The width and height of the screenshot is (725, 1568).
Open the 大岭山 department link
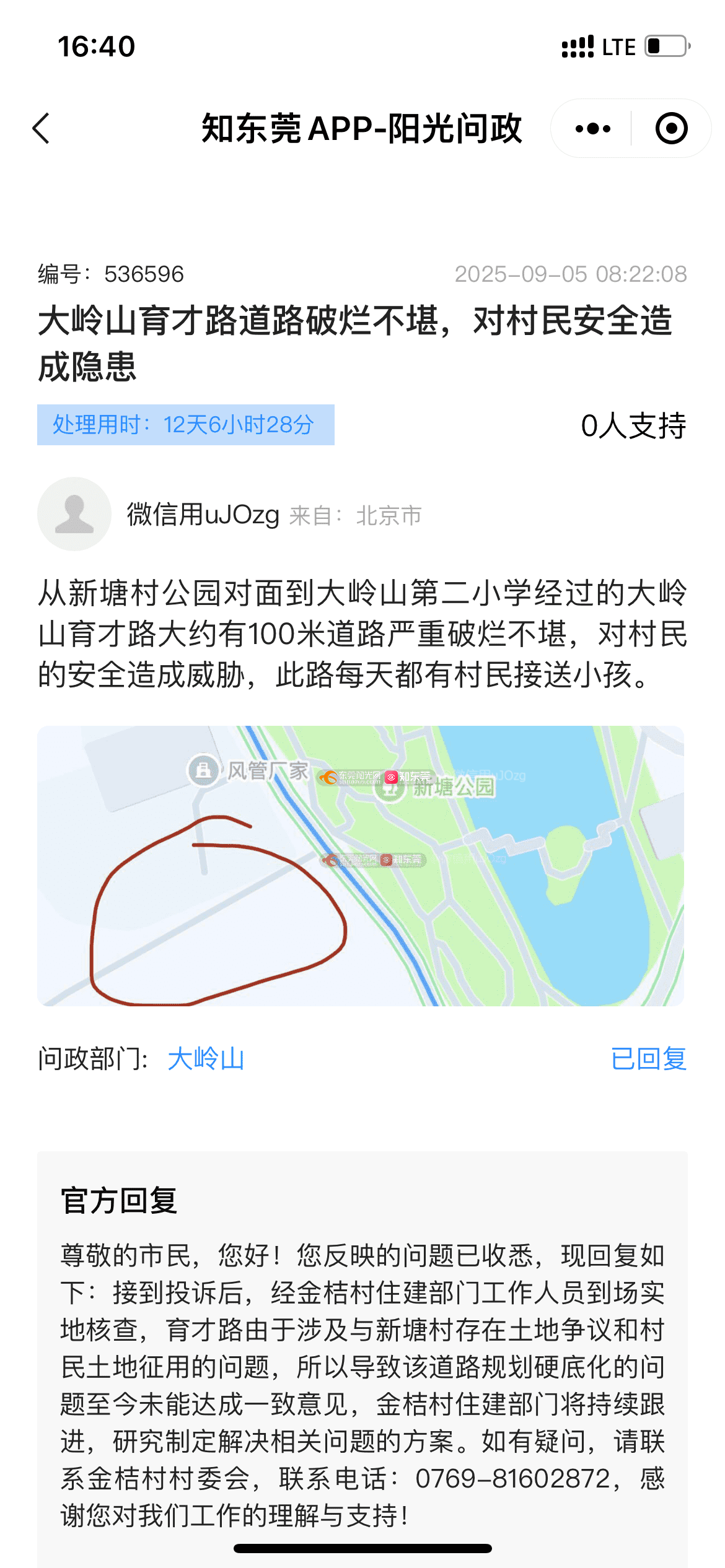[x=206, y=1058]
